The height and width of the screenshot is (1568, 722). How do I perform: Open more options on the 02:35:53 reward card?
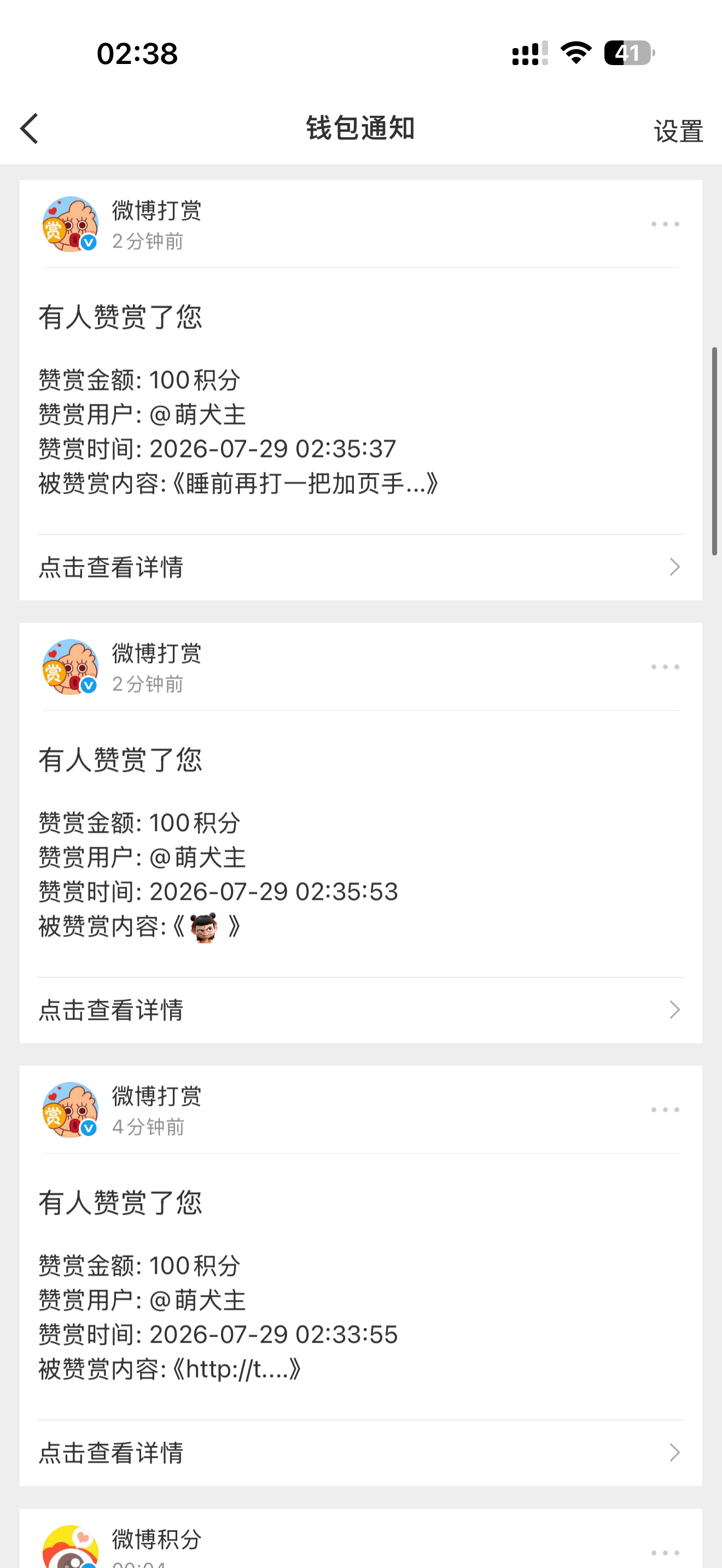pos(665,667)
